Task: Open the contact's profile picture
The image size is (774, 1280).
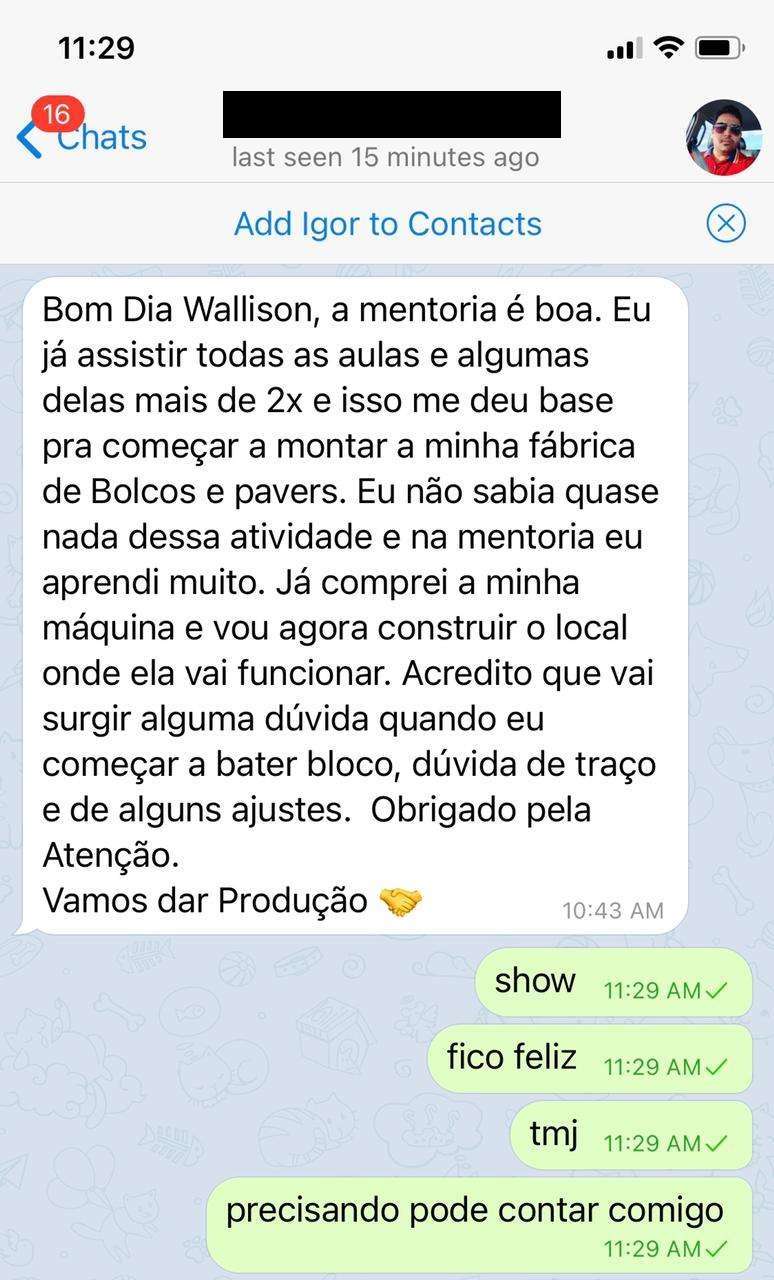Action: click(723, 137)
